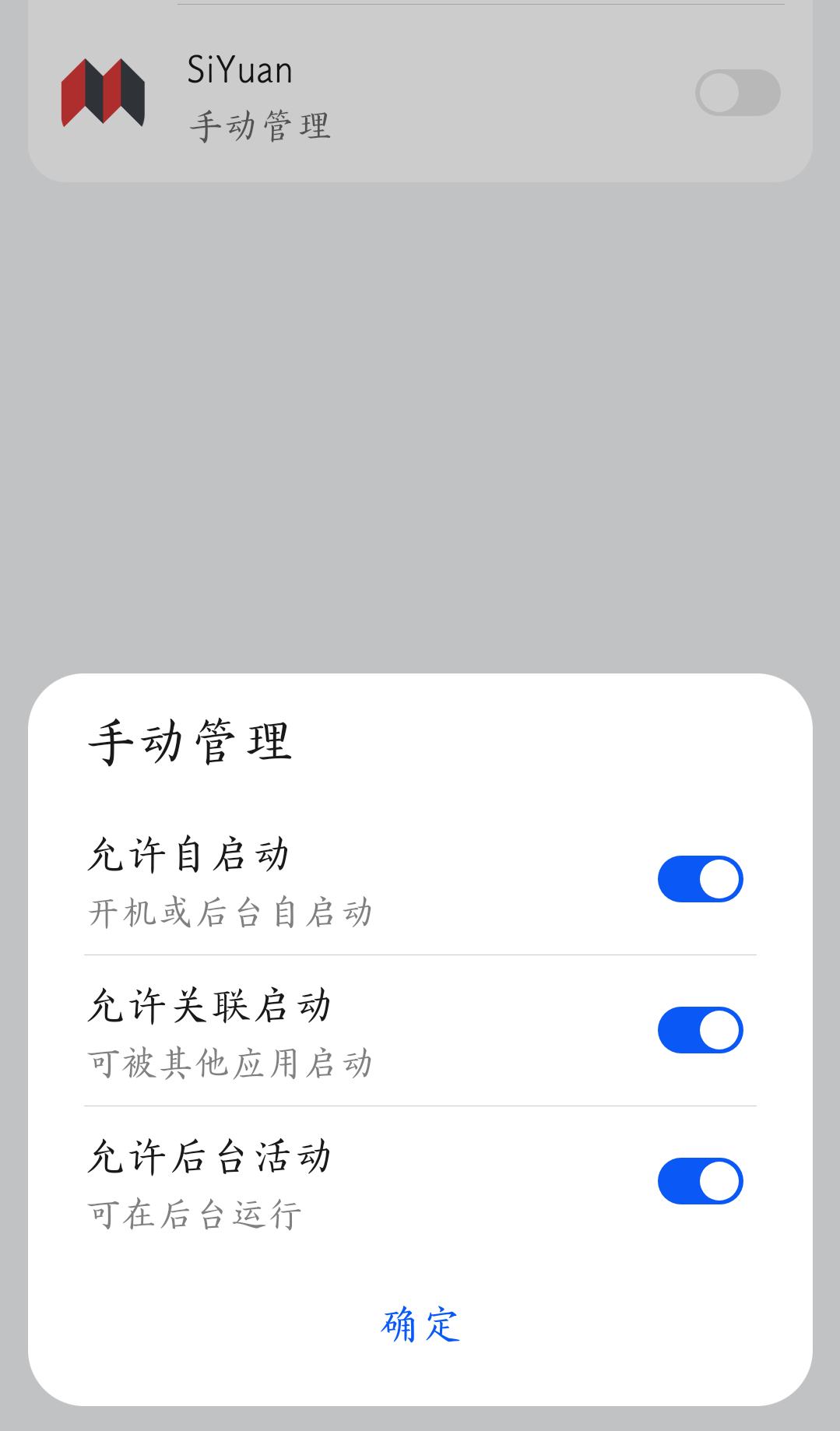
Task: Click the 允许后台活动 setting row
Action: [x=210, y=1155]
